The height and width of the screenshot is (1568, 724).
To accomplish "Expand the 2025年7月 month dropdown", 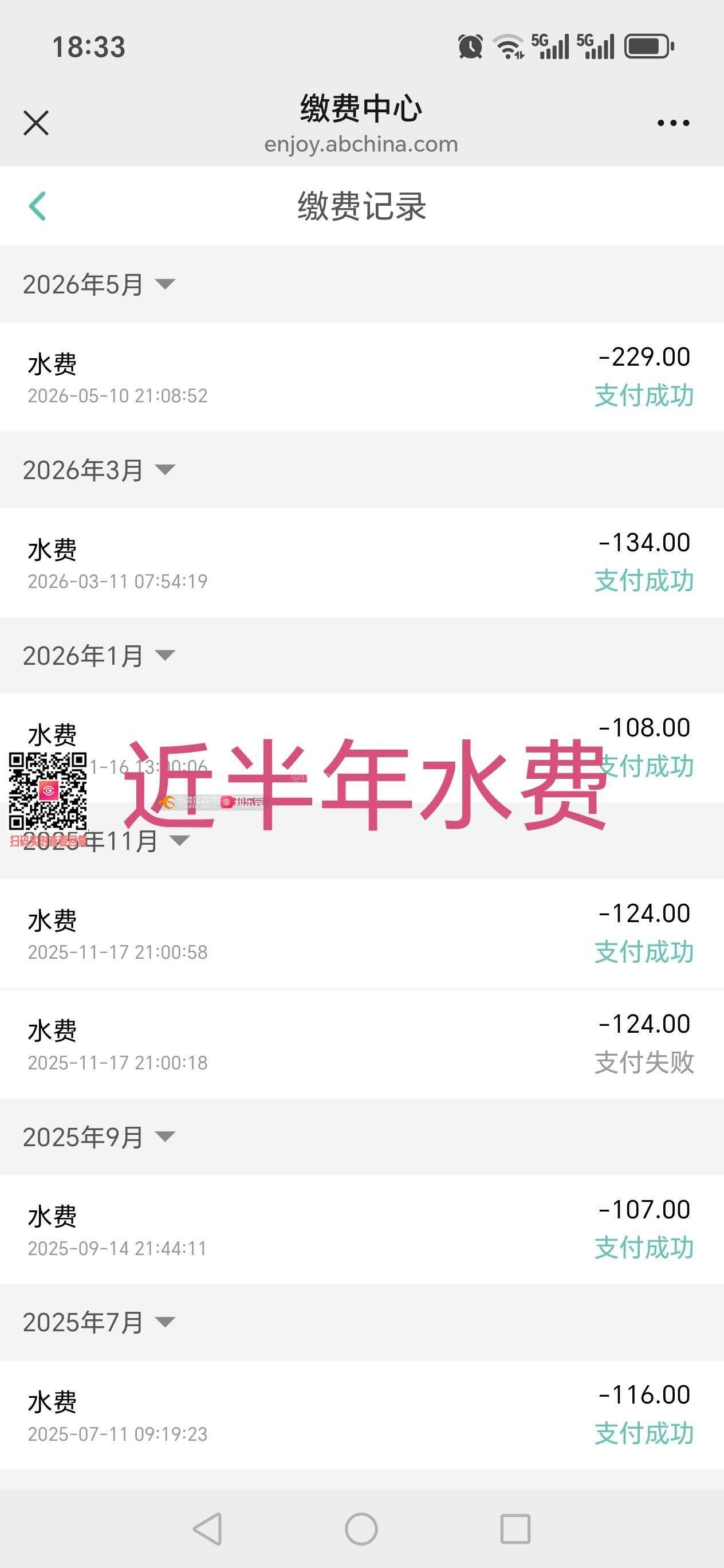I will 99,1322.
